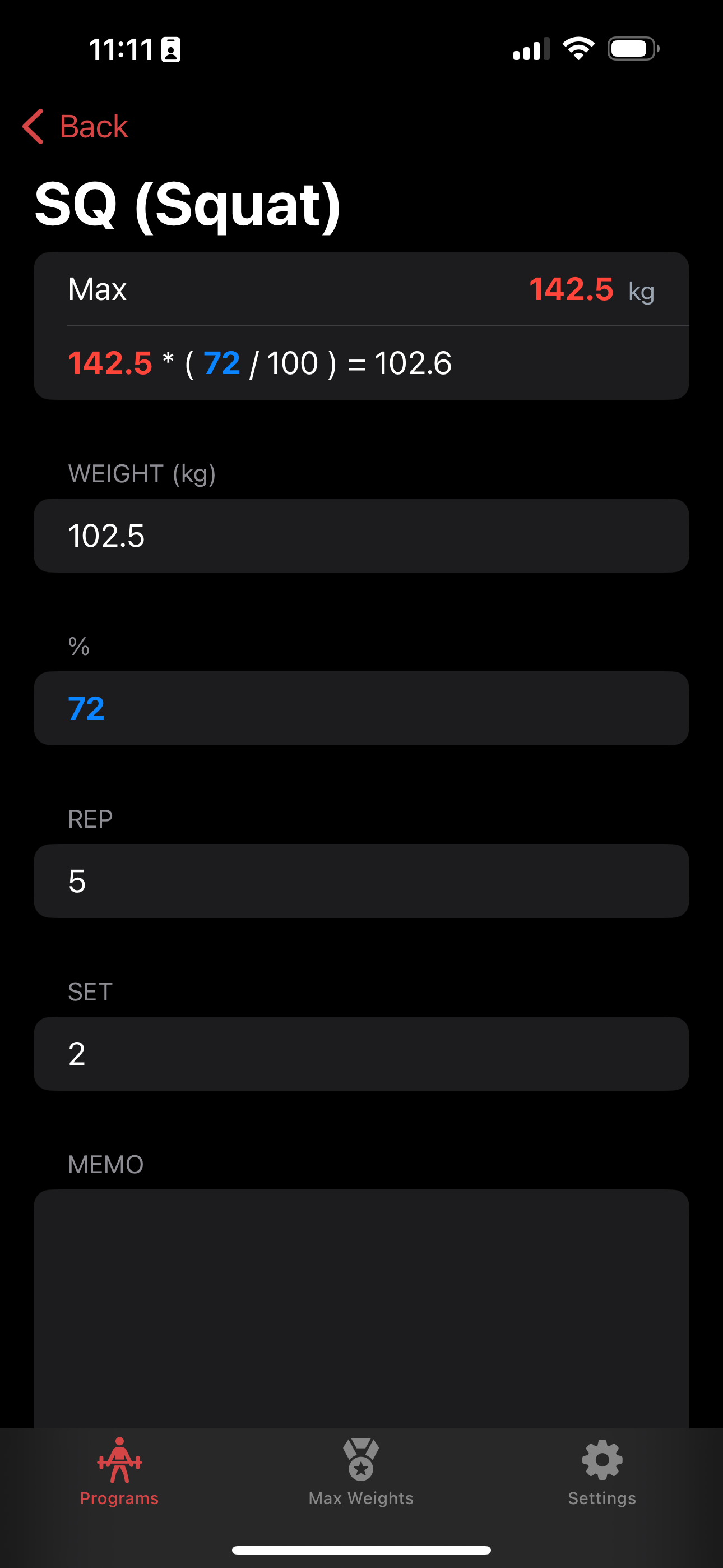Change the SET field value

click(361, 1054)
